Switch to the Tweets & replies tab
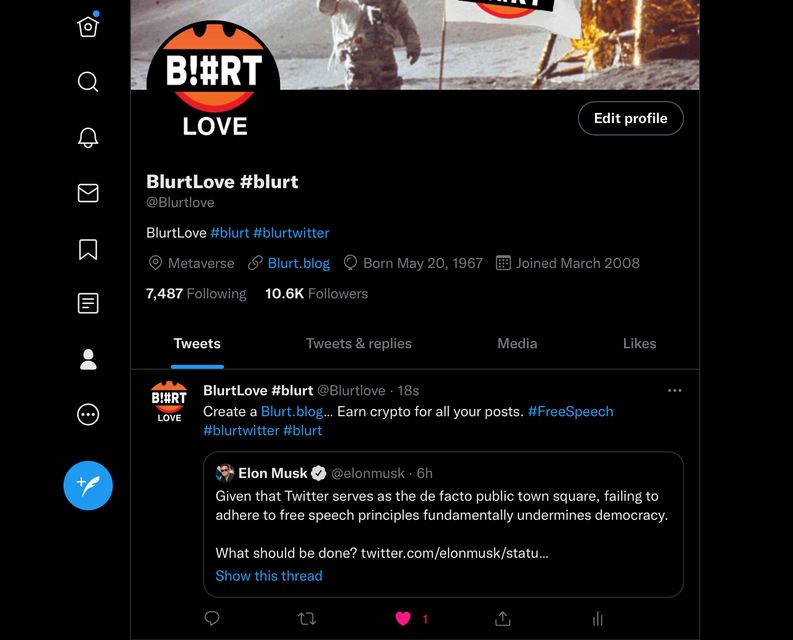Screen dimensions: 793x640 click(x=358, y=343)
